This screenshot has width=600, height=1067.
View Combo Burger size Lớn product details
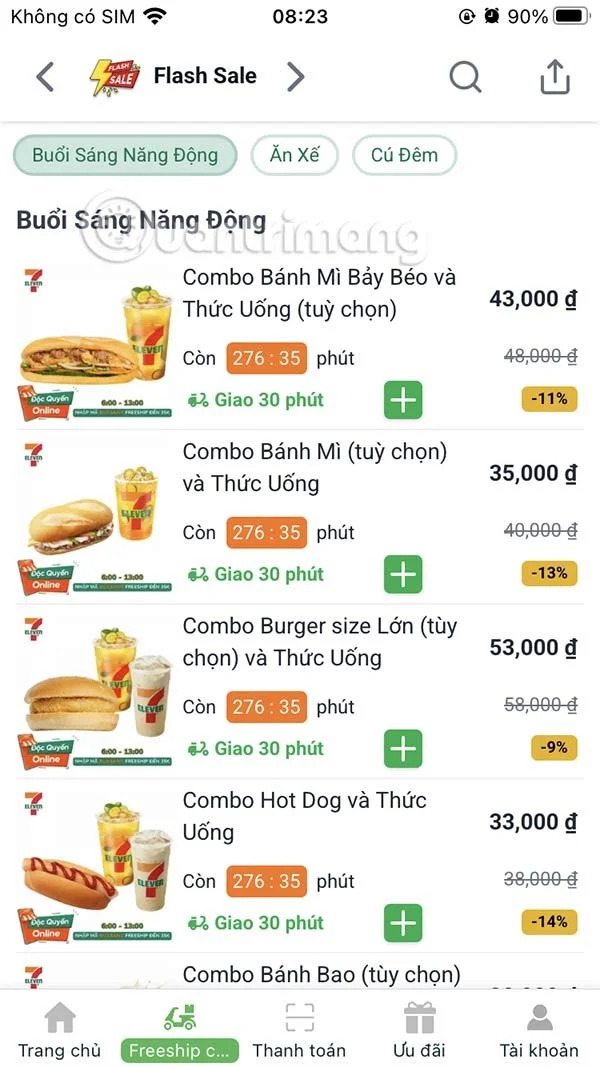point(319,642)
